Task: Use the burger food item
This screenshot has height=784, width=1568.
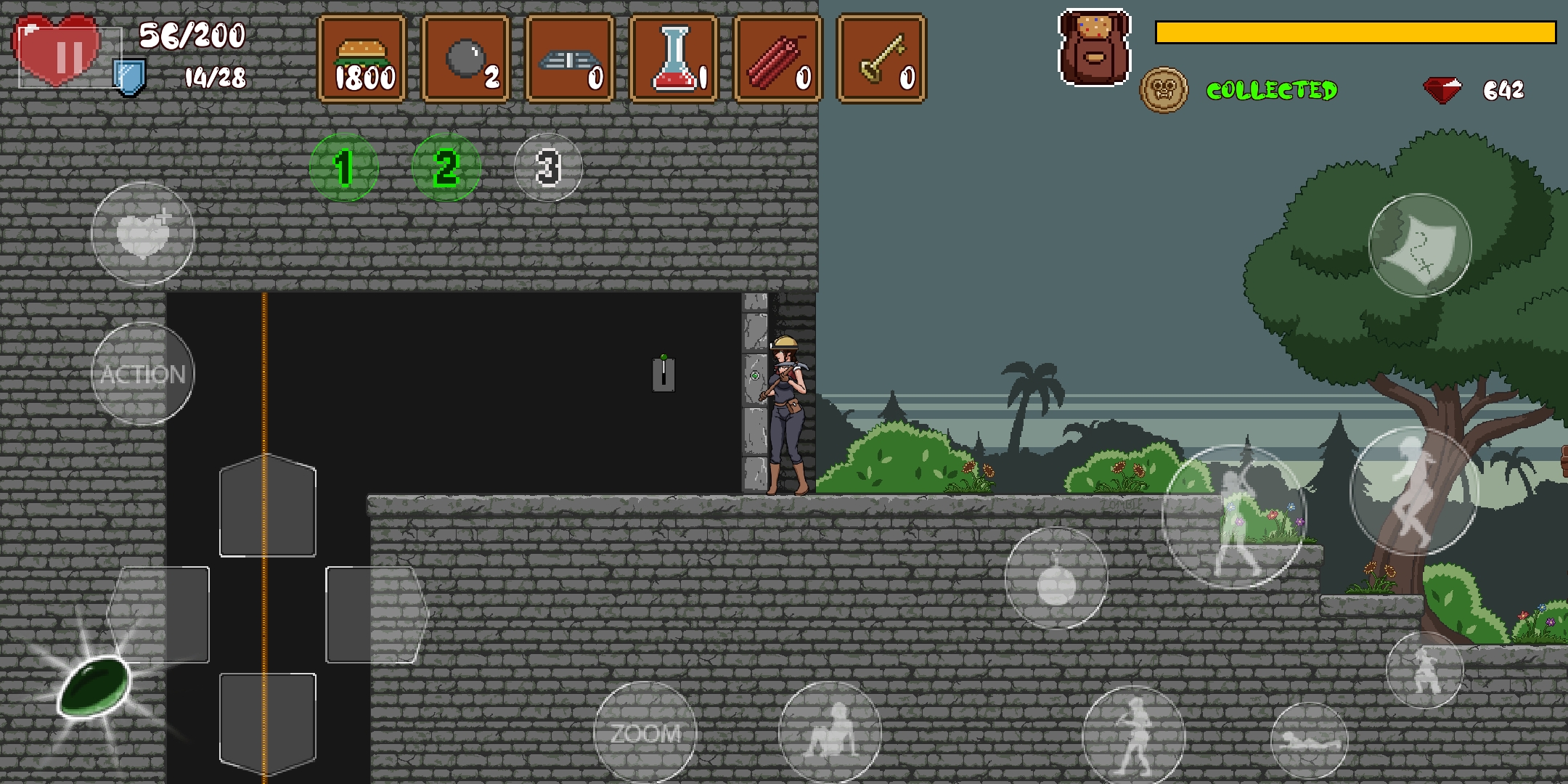Action: (362, 59)
